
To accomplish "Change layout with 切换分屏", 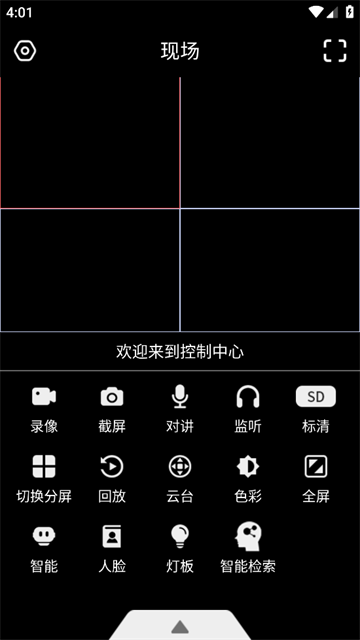I will point(44,480).
